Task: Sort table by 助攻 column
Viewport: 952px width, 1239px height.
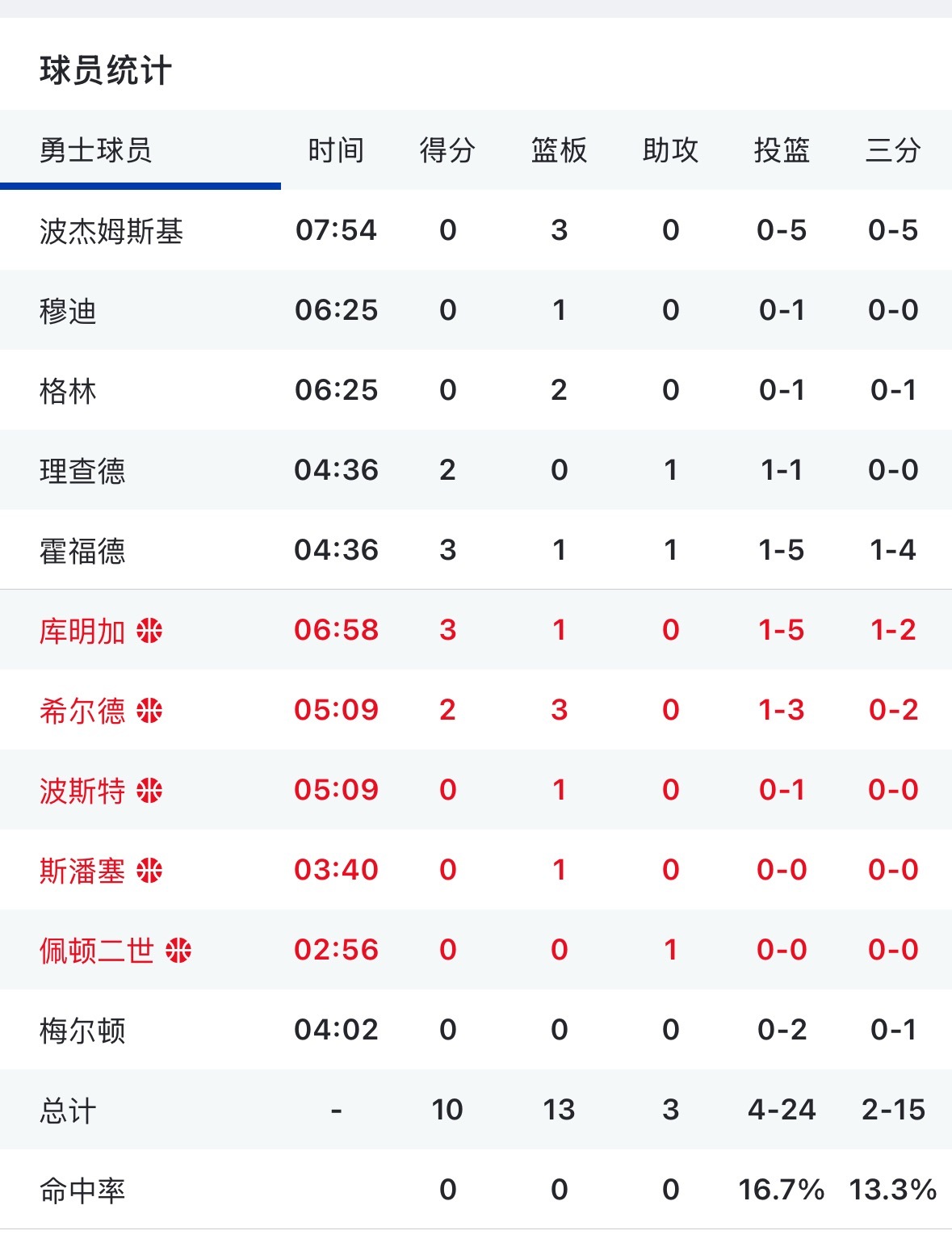Action: pos(671,149)
